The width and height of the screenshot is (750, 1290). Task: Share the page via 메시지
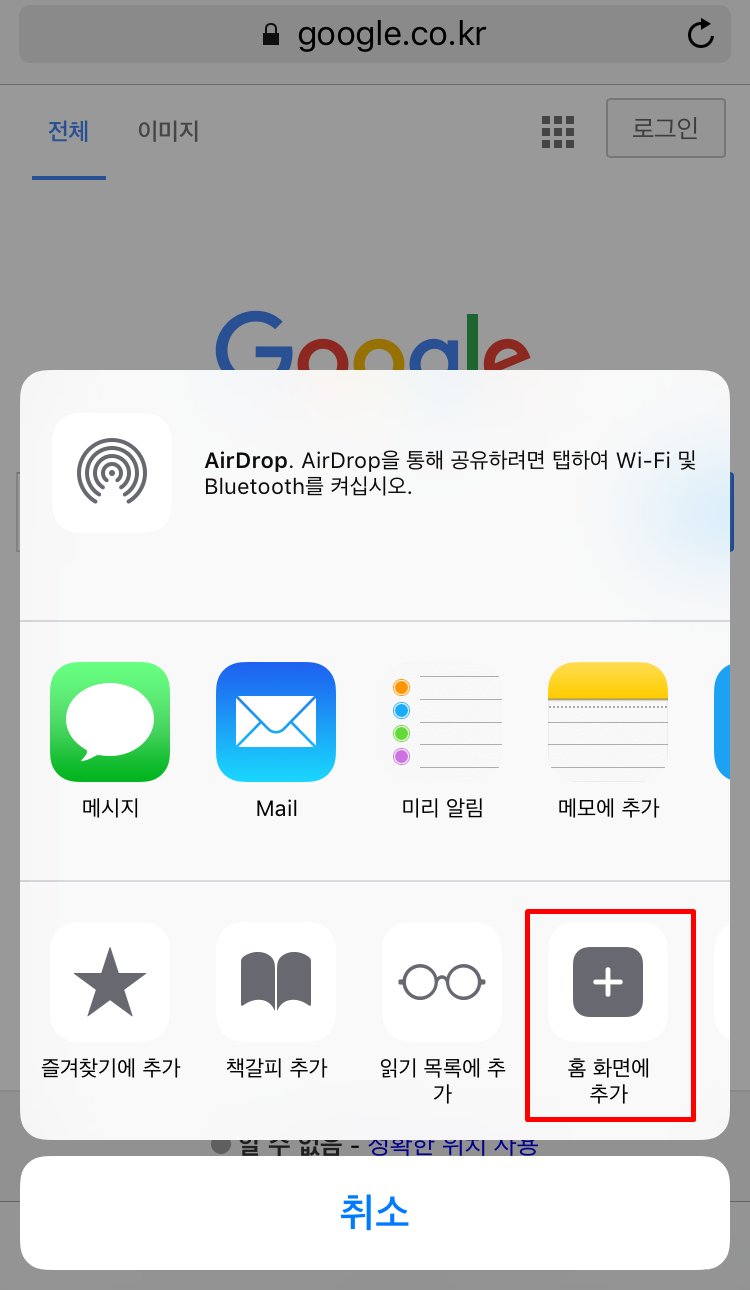(110, 722)
